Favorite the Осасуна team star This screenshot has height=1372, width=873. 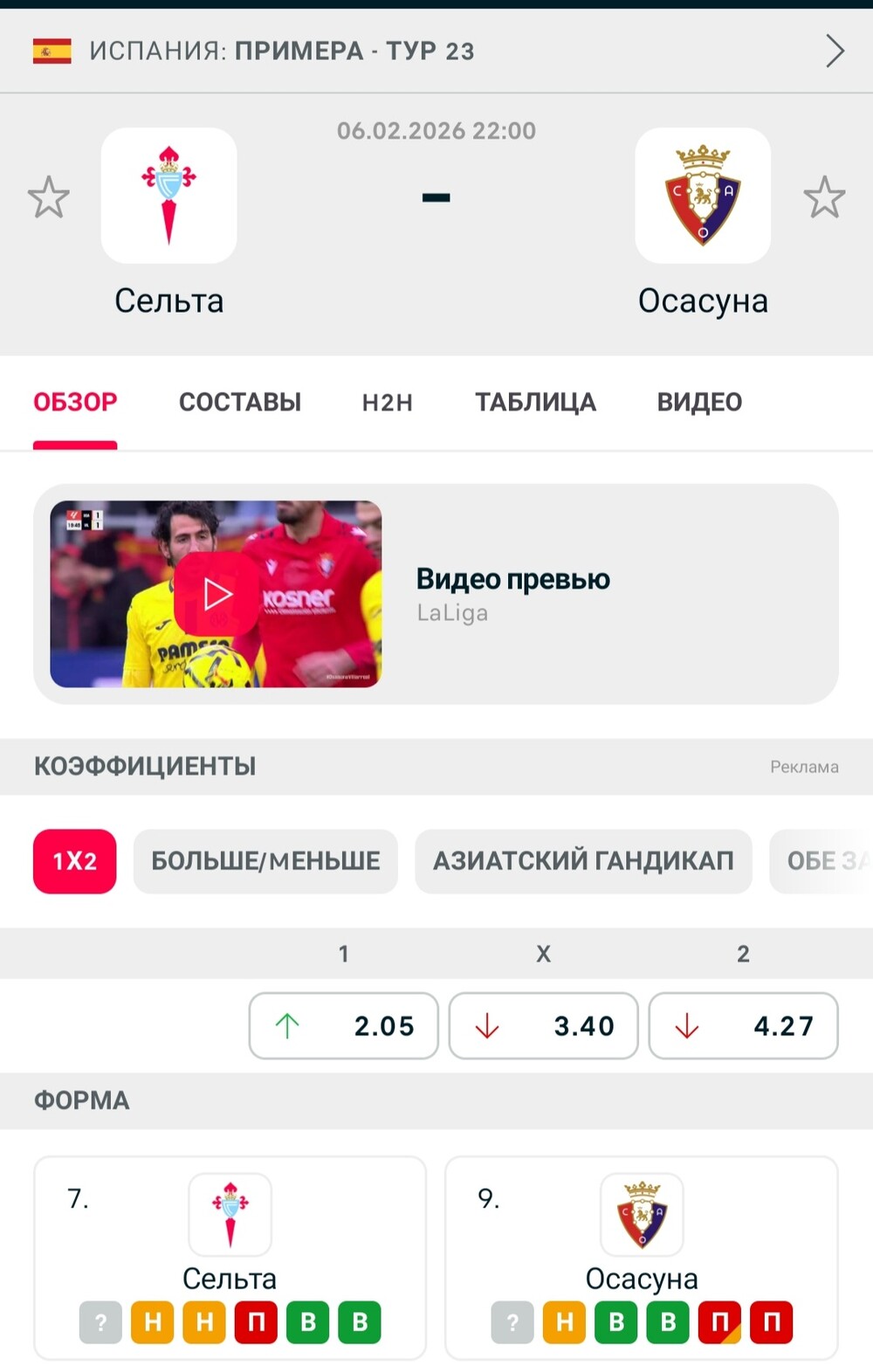pyautogui.click(x=824, y=197)
